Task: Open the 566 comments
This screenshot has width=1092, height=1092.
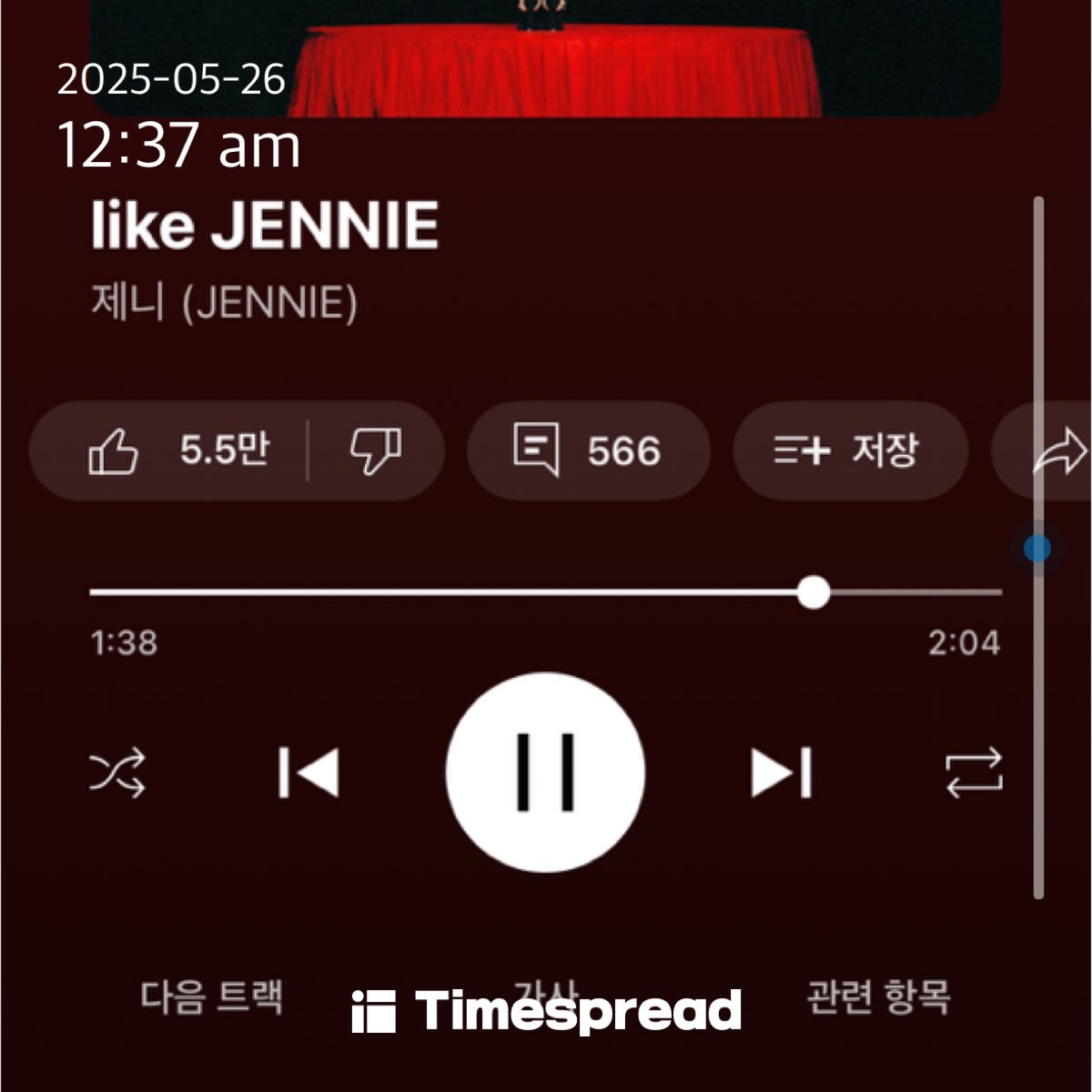Action: (x=588, y=450)
